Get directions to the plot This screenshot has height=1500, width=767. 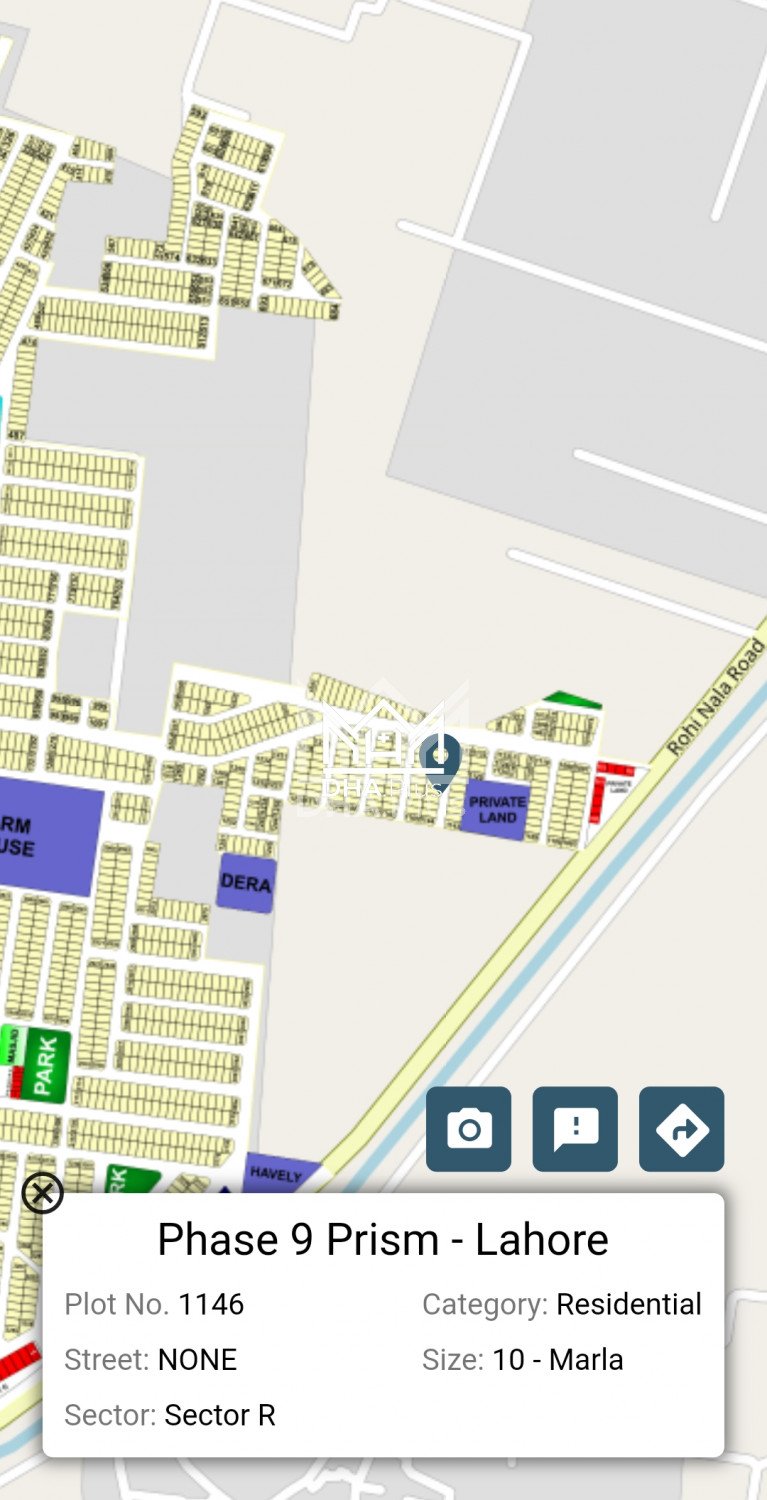tap(681, 1129)
